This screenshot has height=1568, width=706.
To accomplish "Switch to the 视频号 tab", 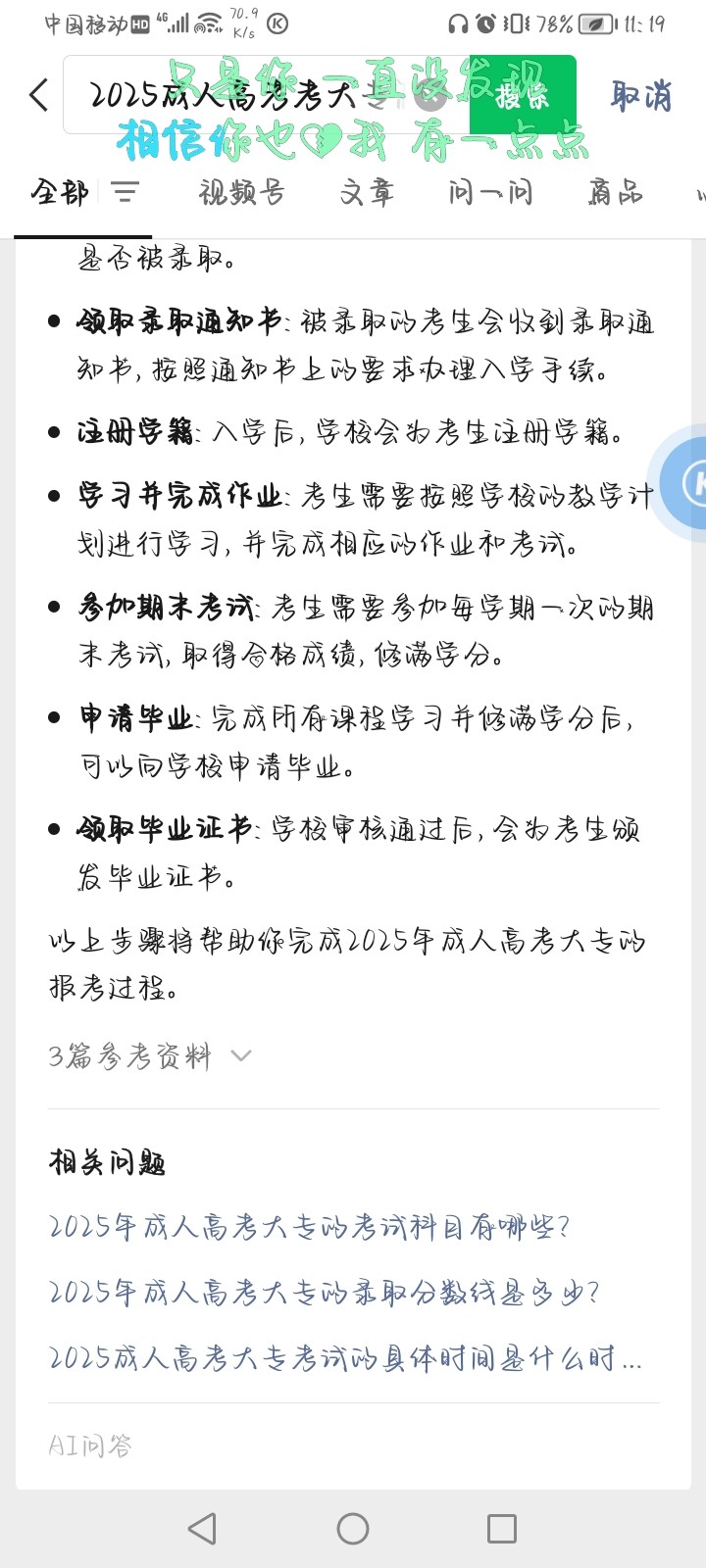I will pyautogui.click(x=241, y=191).
